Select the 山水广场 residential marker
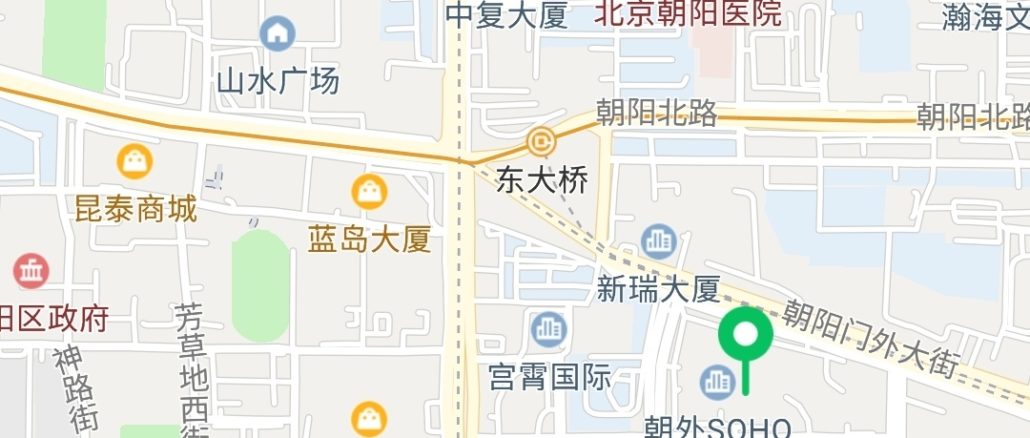1030x438 pixels. pyautogui.click(x=277, y=35)
